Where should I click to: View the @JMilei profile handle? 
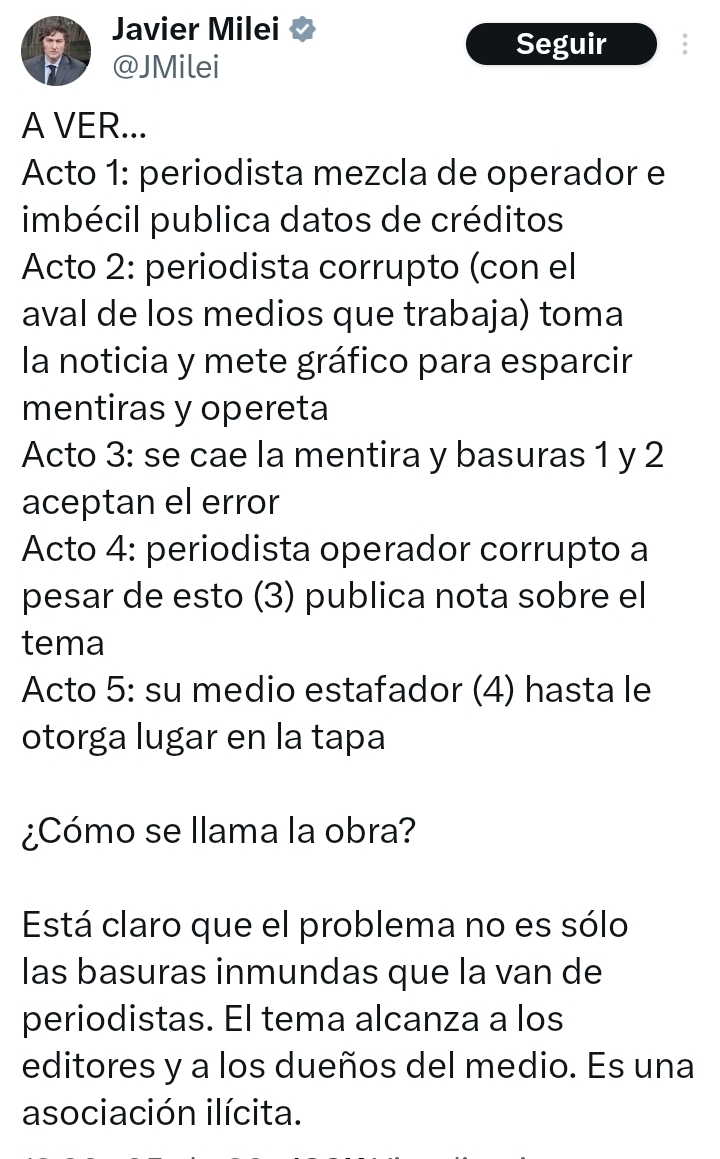(165, 67)
